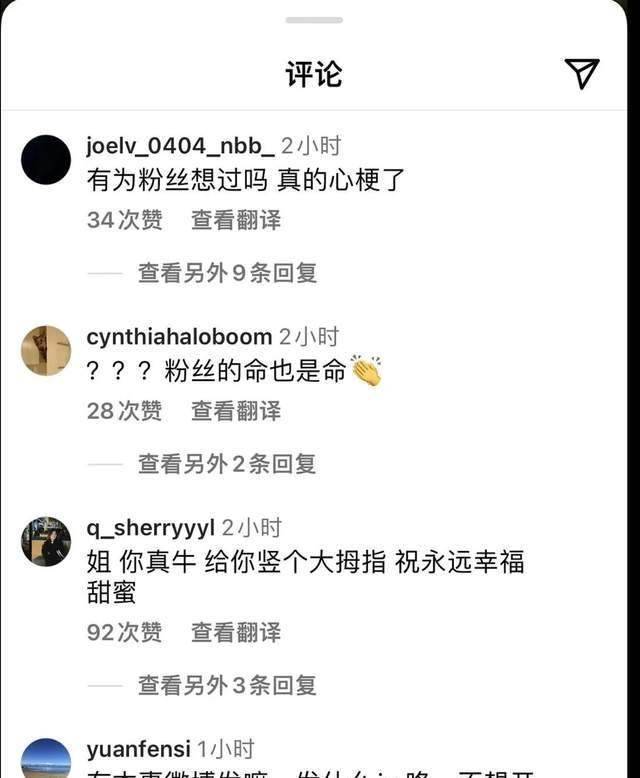Expand 9 more replies under joelv_0404_nbb_
This screenshot has width=640, height=778.
coord(227,273)
